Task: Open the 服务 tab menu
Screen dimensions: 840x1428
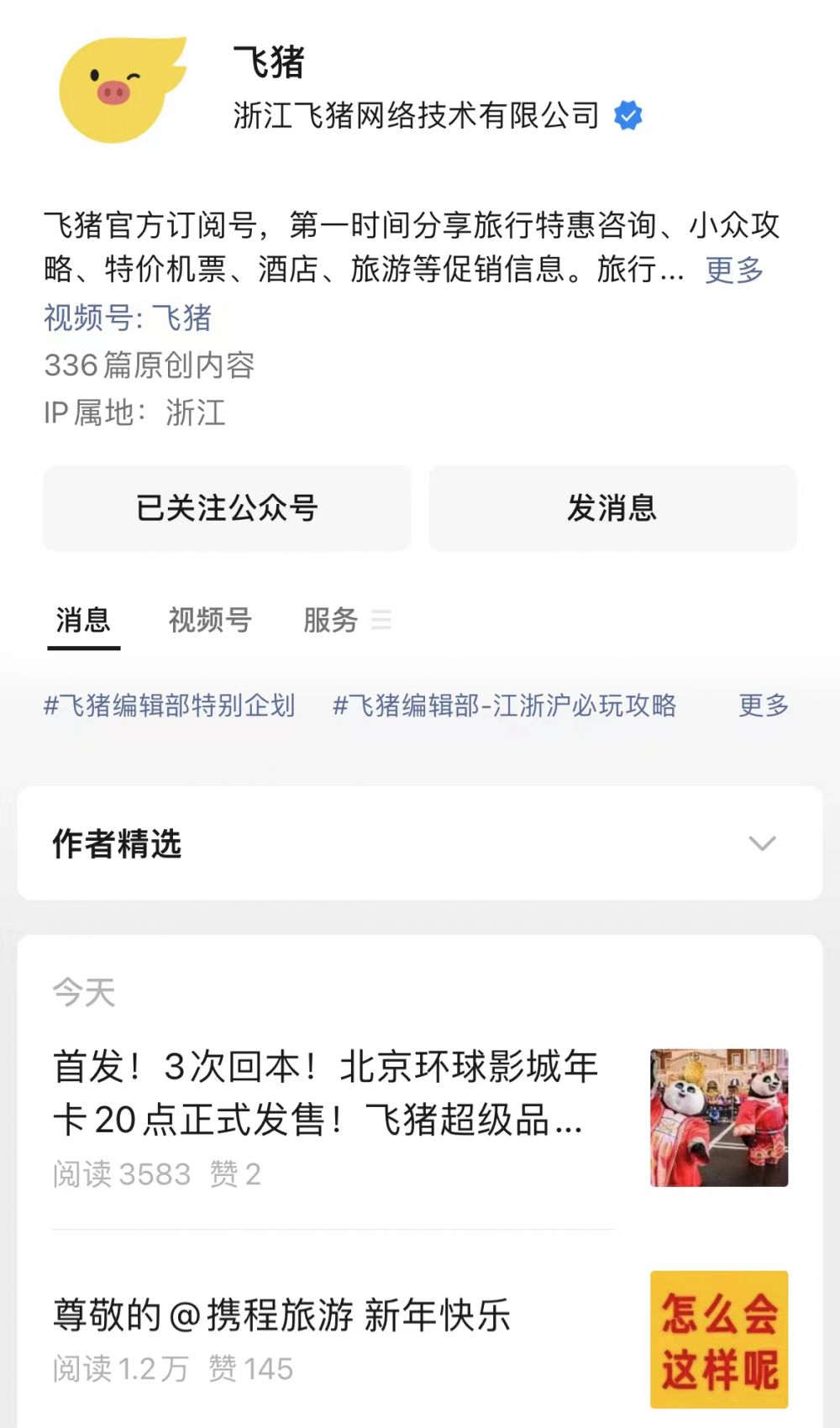Action: click(346, 620)
